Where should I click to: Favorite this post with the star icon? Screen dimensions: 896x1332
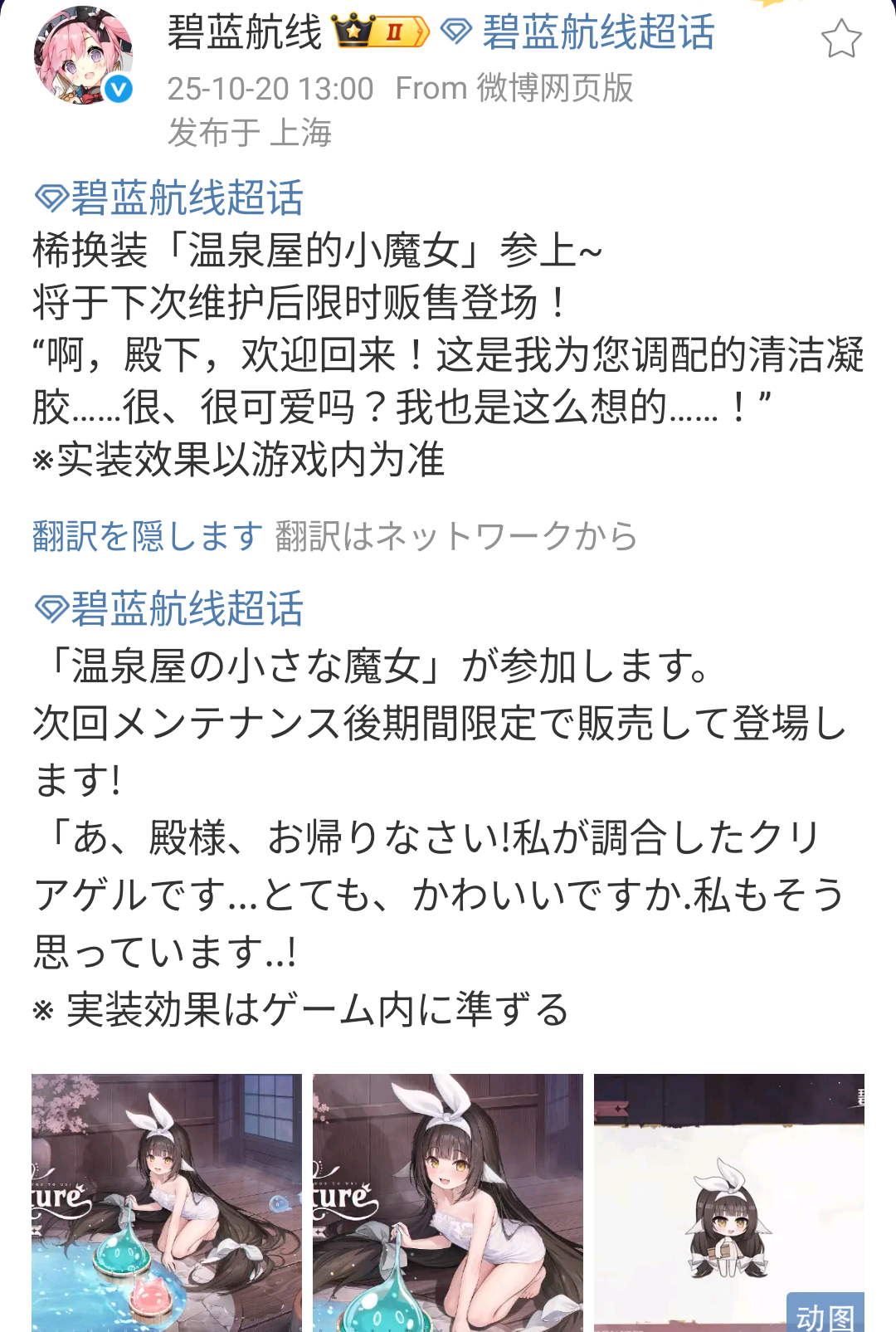pyautogui.click(x=841, y=39)
